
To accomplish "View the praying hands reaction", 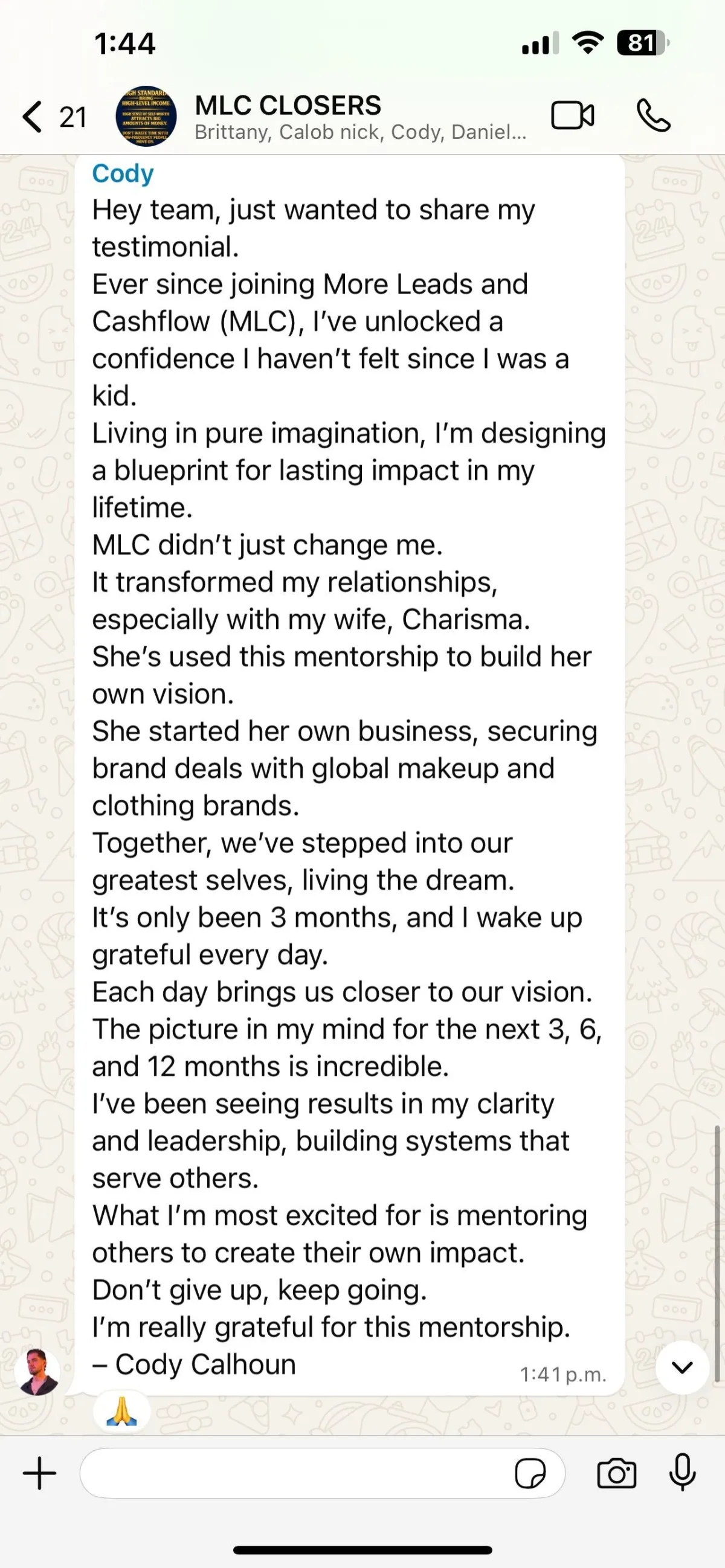I will [x=122, y=1411].
